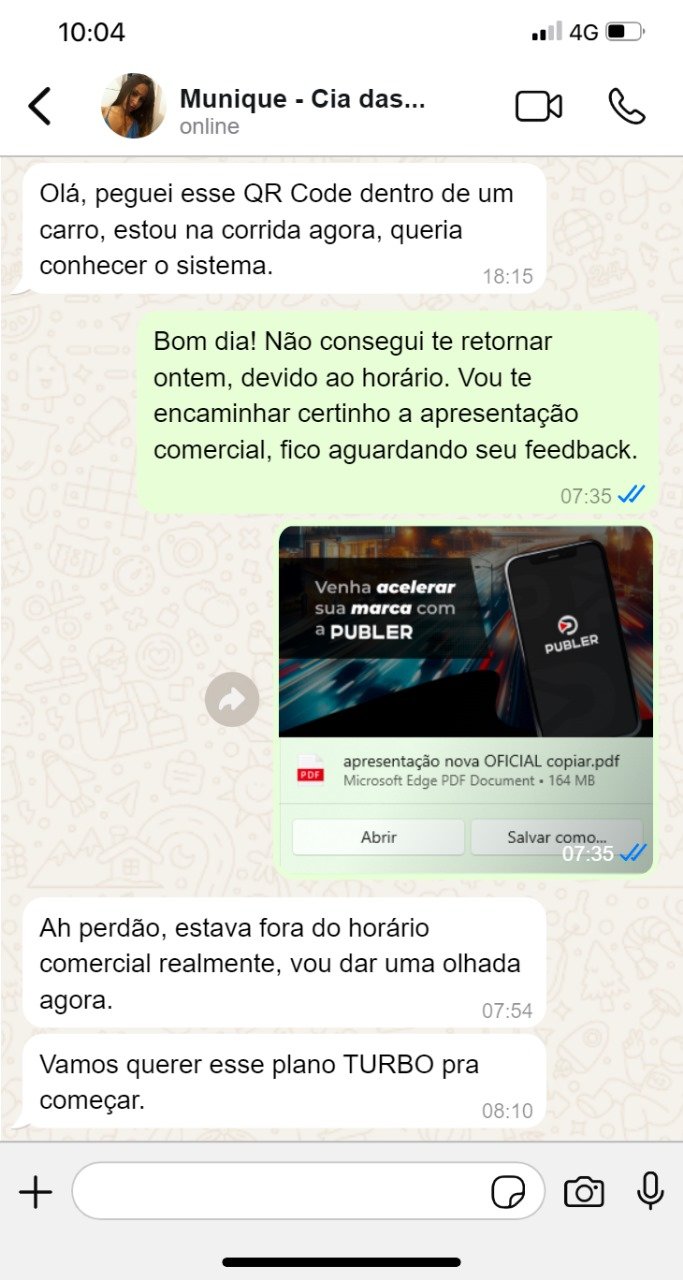Open Munique's profile photo
Viewport: 683px width, 1280px height.
point(133,105)
